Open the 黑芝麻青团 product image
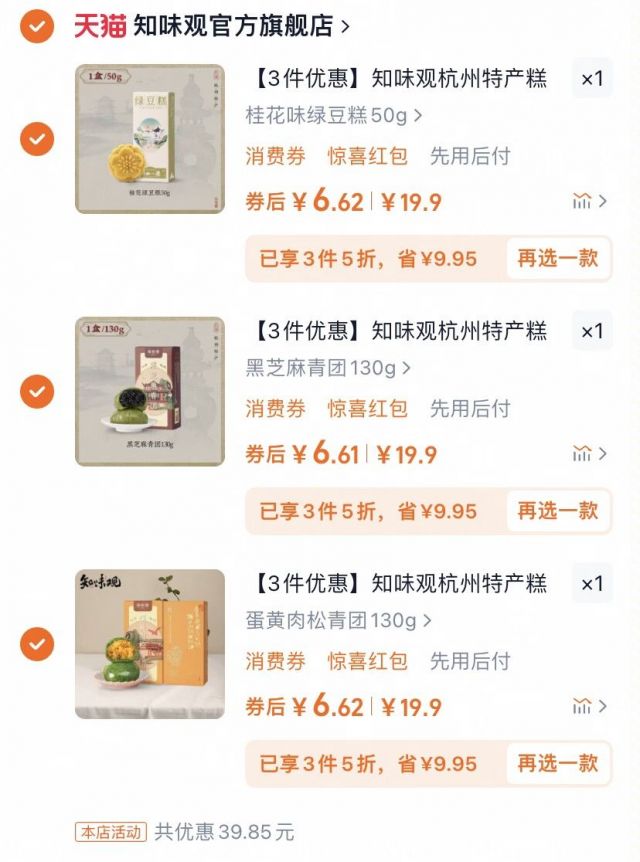Screen dimensions: 640x862 coord(150,391)
